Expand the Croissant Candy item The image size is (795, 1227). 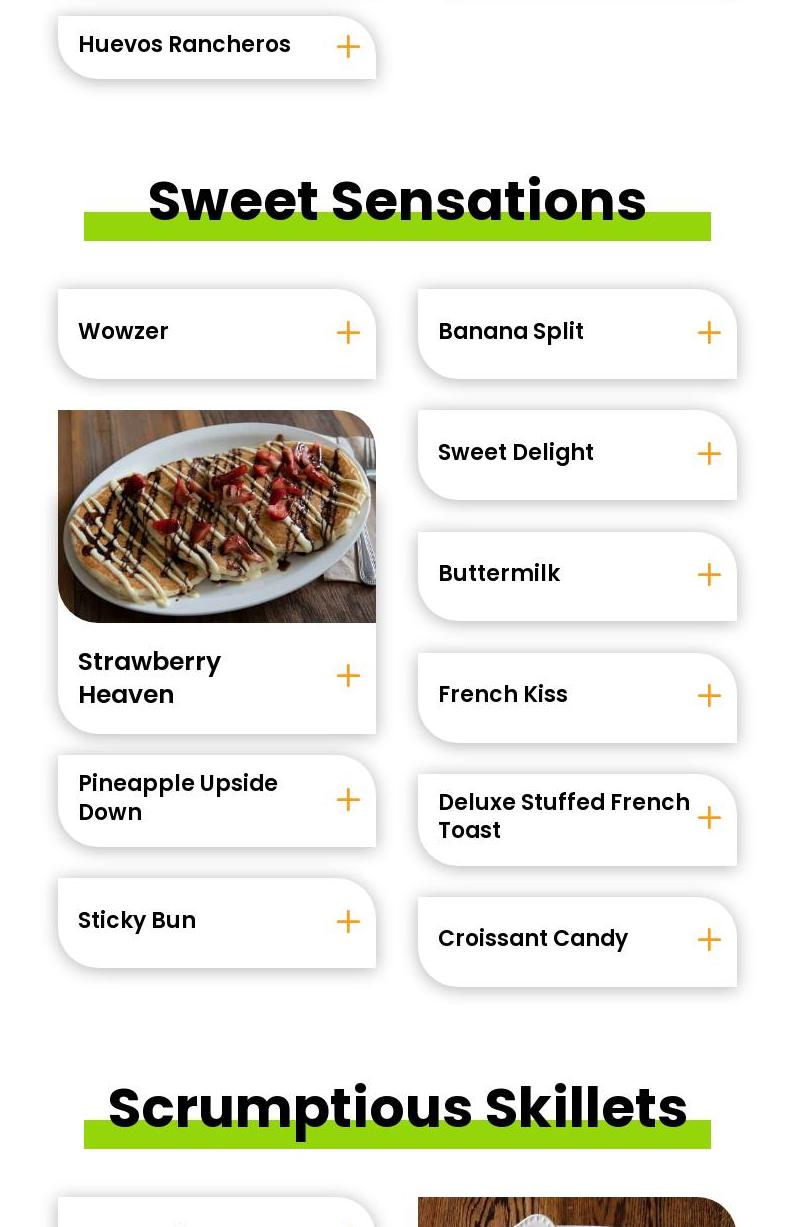(709, 939)
